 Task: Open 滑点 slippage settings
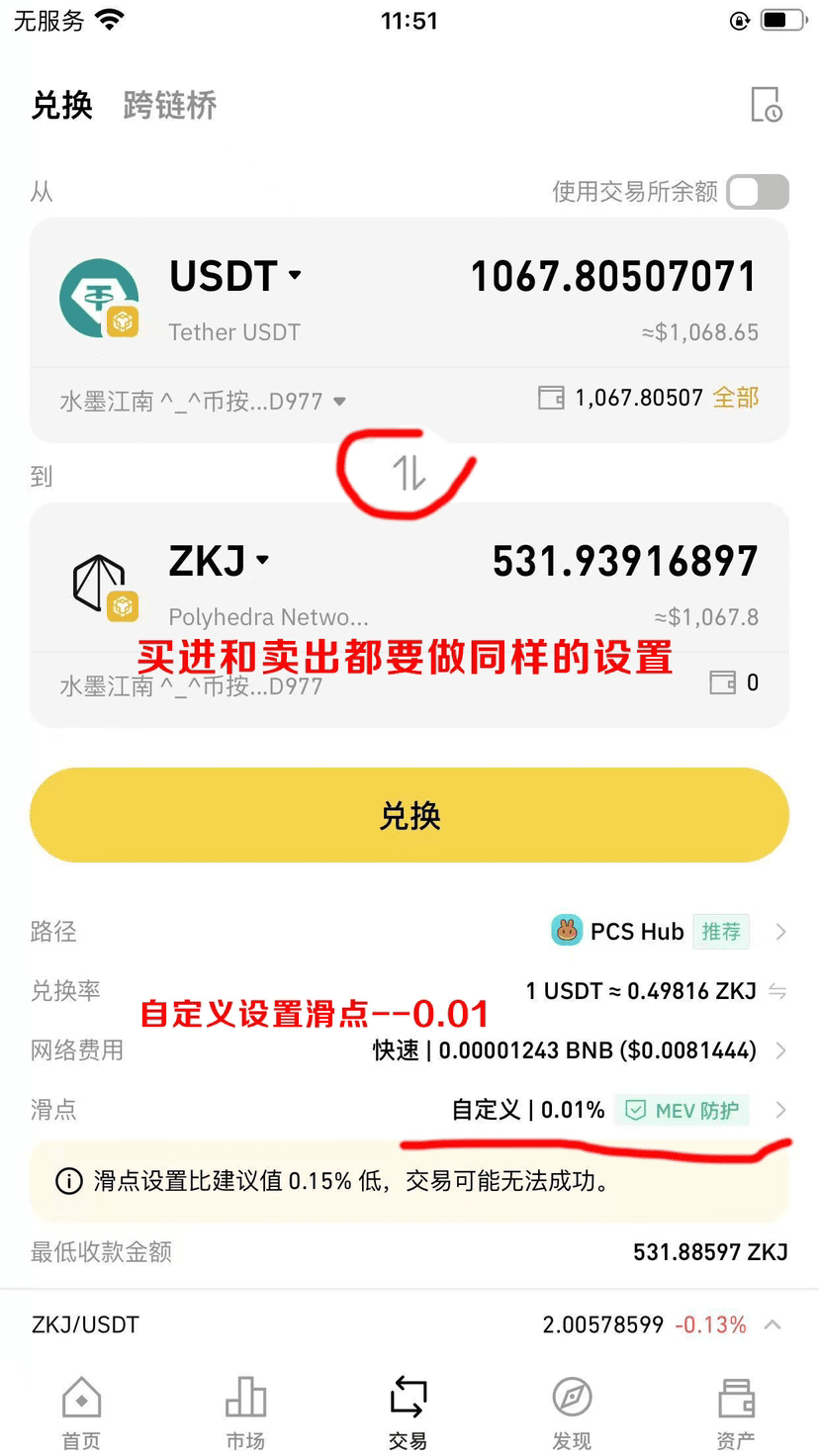coord(780,1110)
